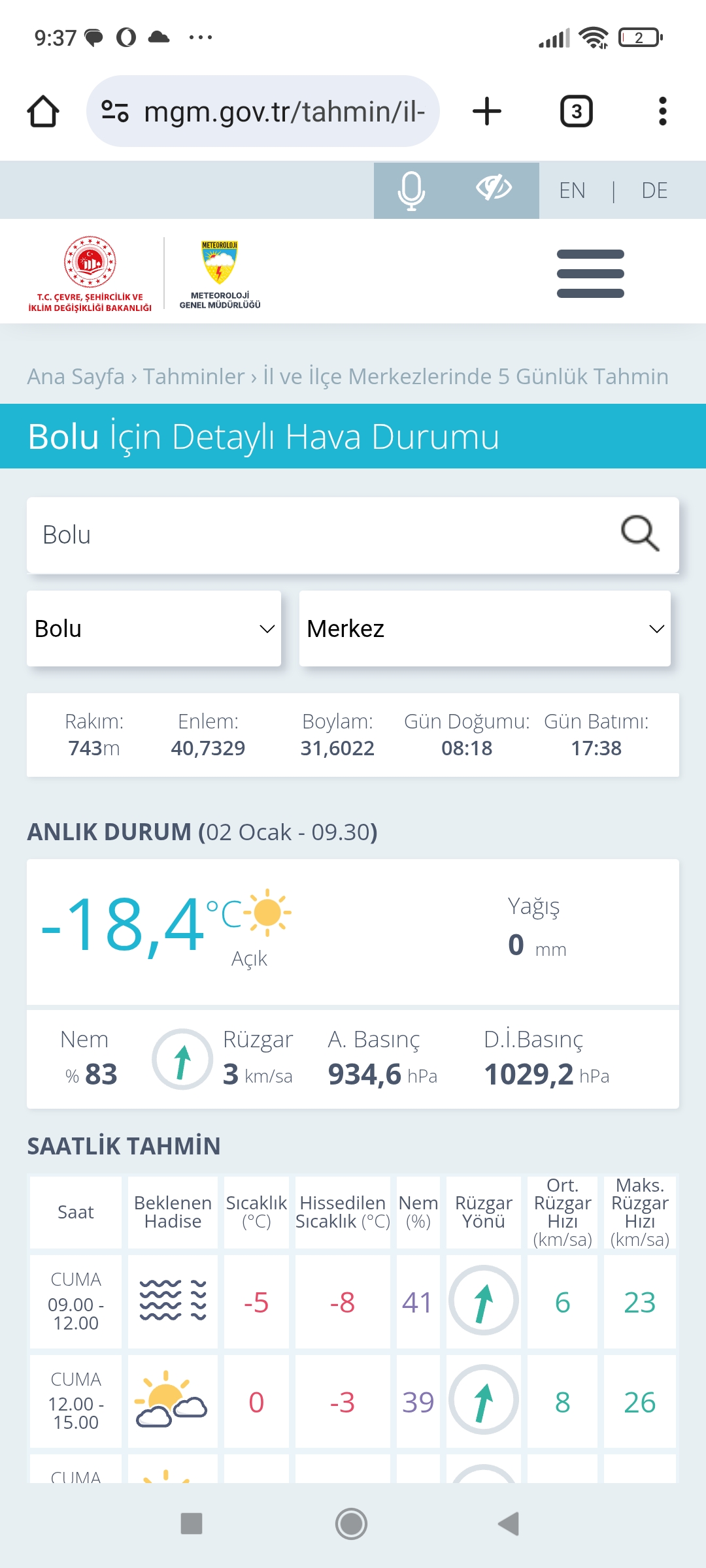The image size is (706, 1568).
Task: Go to Ana Sayfa breadcrumb
Action: tap(76, 376)
